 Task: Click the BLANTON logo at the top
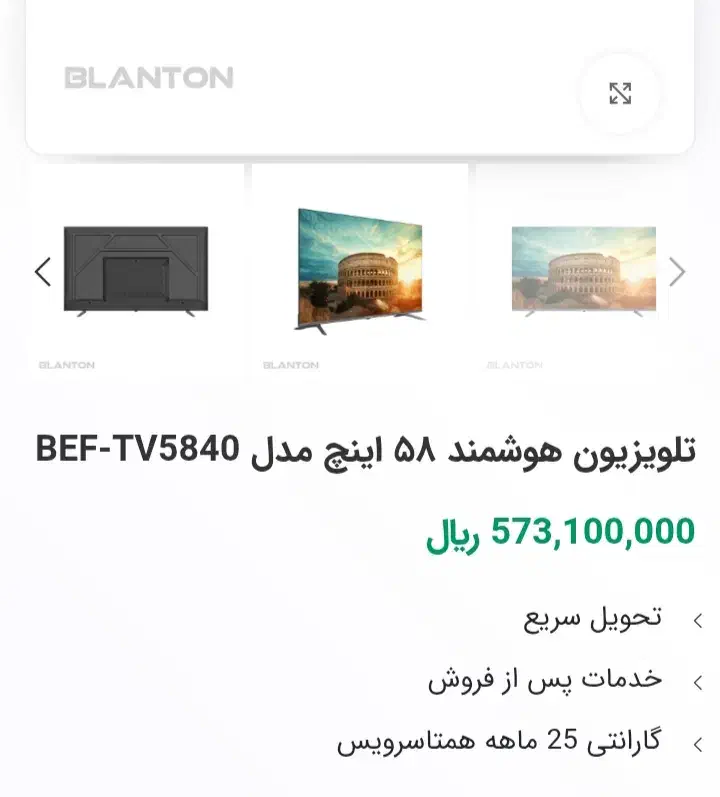pyautogui.click(x=149, y=76)
